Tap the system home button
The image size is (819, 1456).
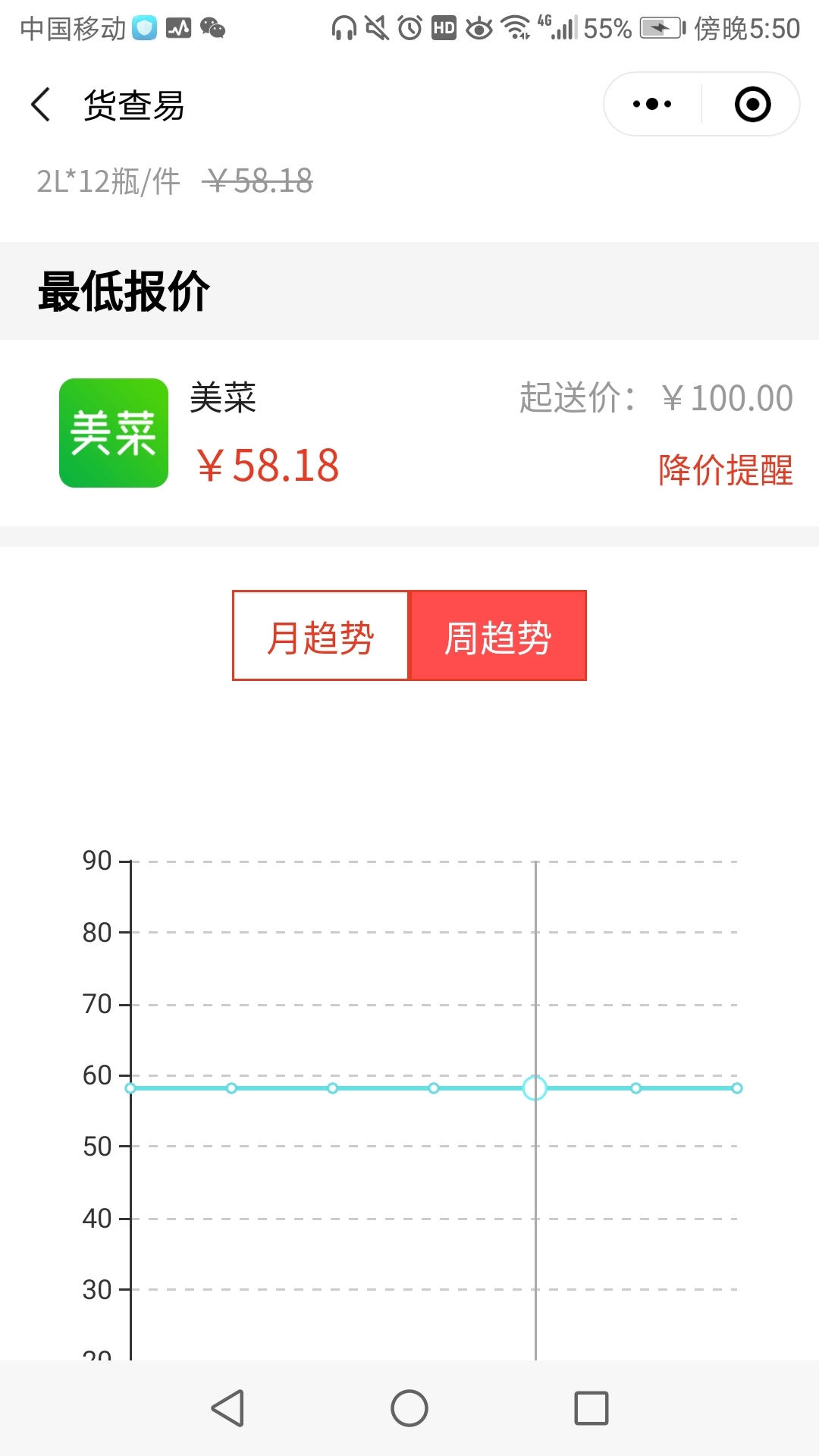[409, 1408]
